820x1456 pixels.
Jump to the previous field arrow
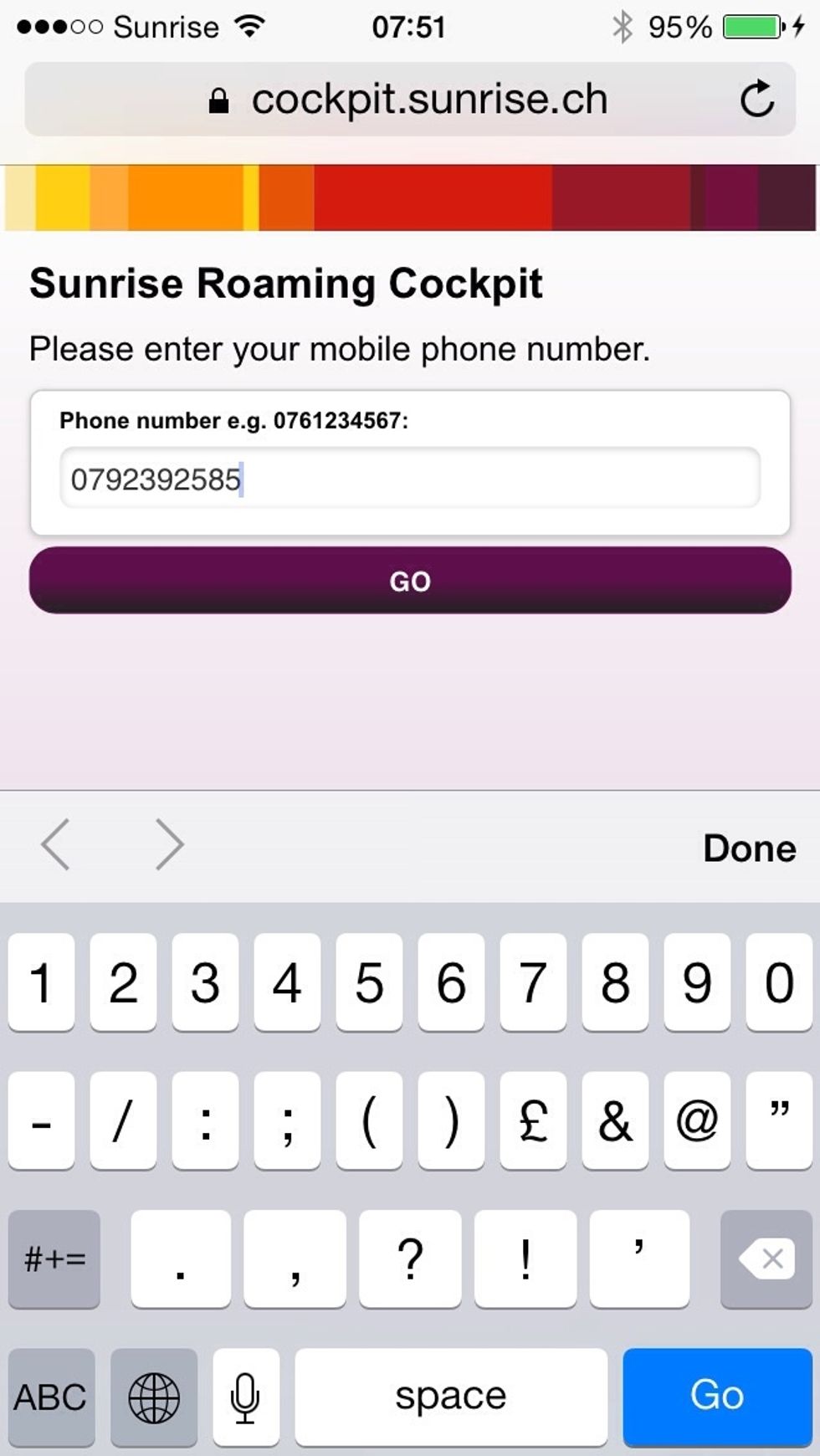pyautogui.click(x=55, y=845)
